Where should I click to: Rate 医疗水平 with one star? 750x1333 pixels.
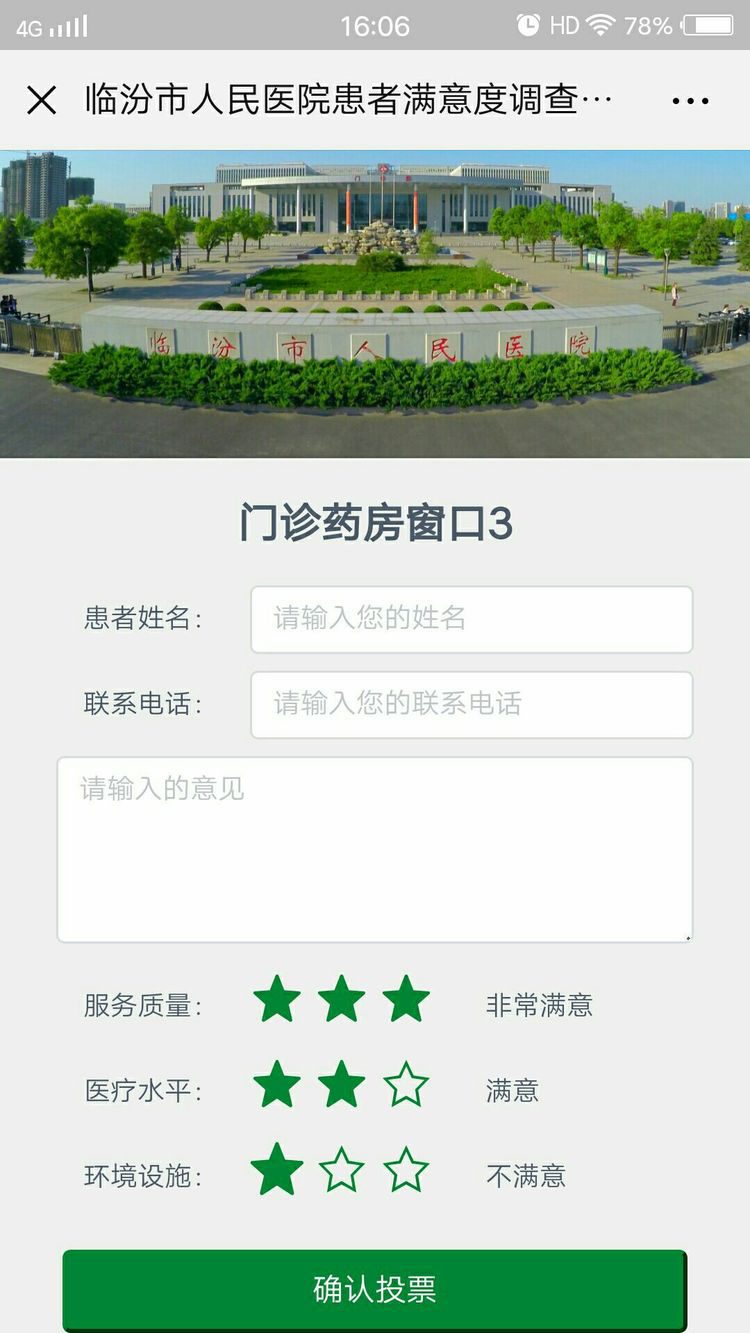point(277,1086)
